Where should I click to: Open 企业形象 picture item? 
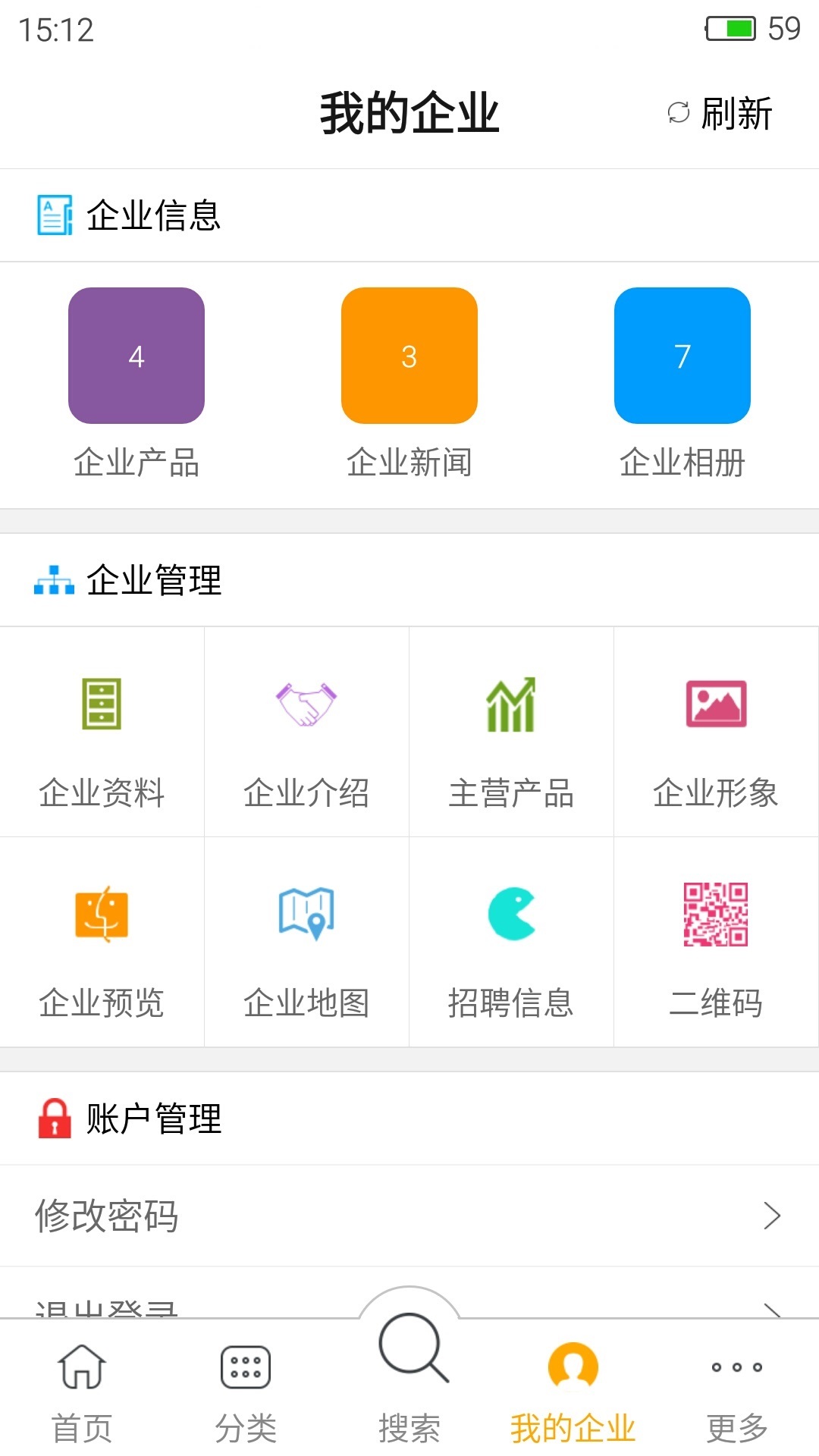coord(716,732)
